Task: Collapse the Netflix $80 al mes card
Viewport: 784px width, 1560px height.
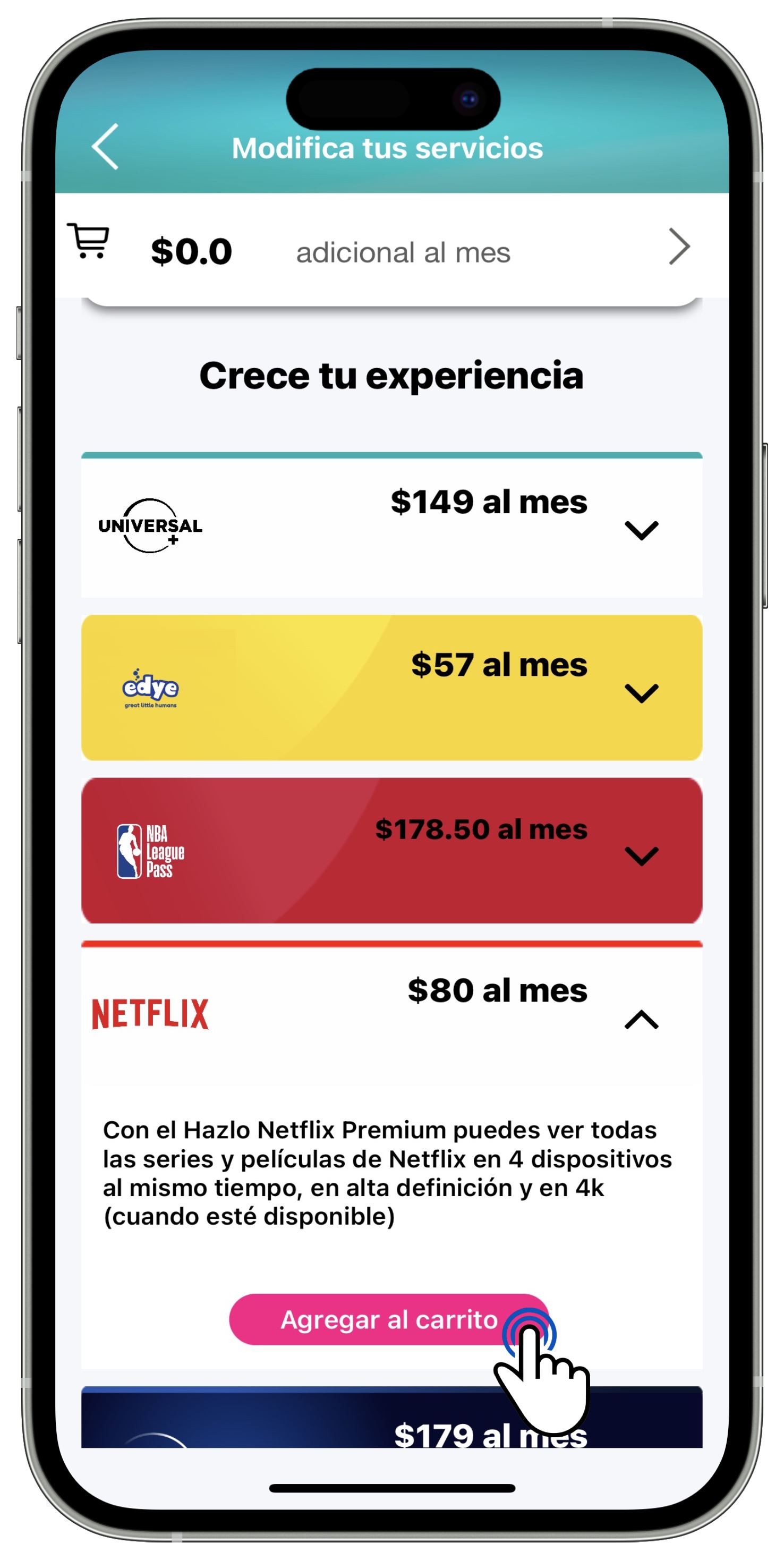Action: tap(641, 1020)
